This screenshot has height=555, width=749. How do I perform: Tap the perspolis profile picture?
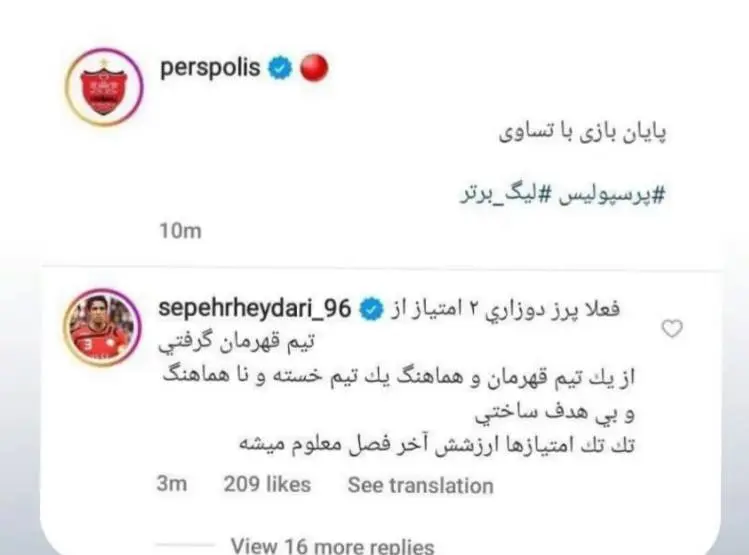coord(101,87)
